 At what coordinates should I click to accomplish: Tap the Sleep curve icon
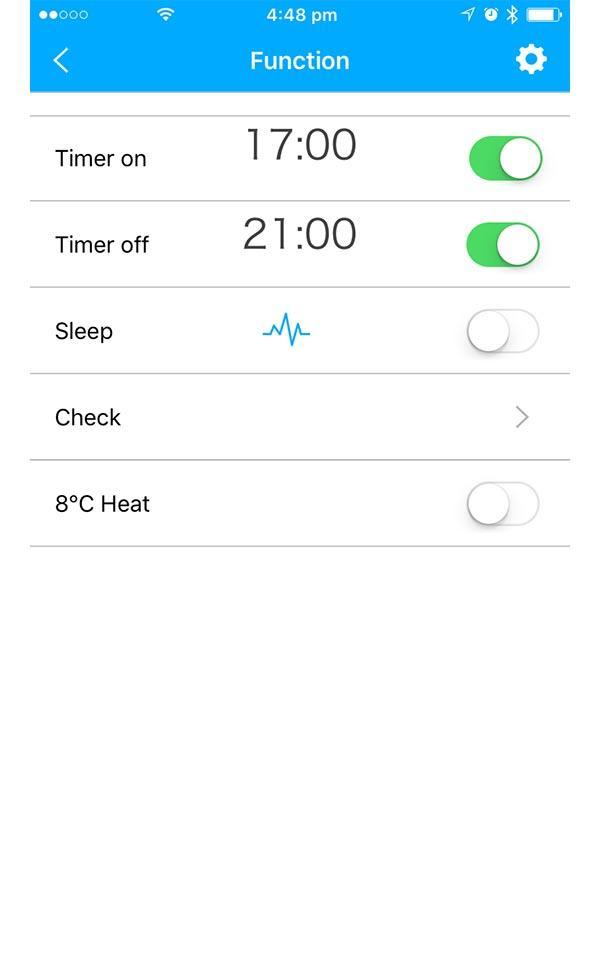286,330
